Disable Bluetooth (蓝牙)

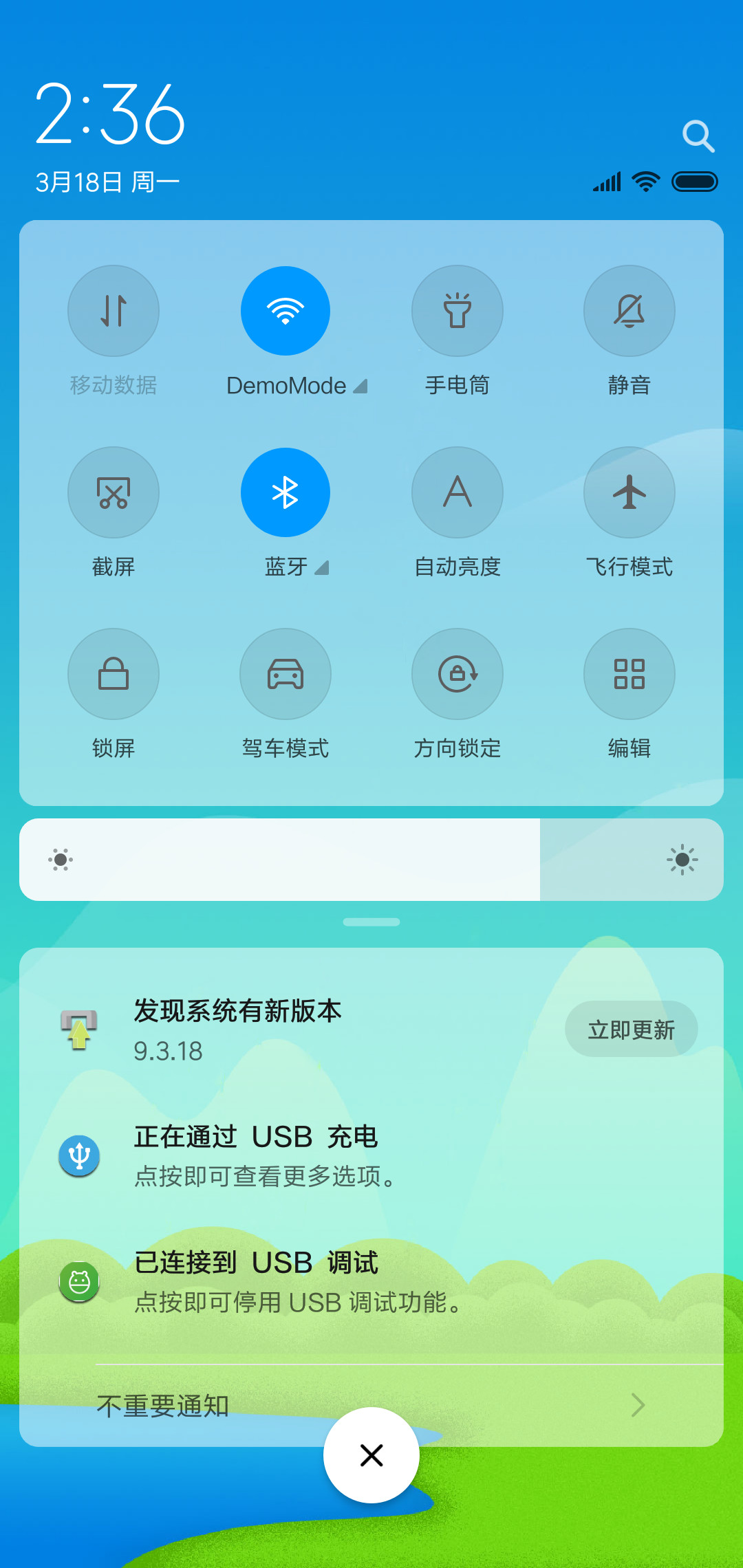[286, 492]
